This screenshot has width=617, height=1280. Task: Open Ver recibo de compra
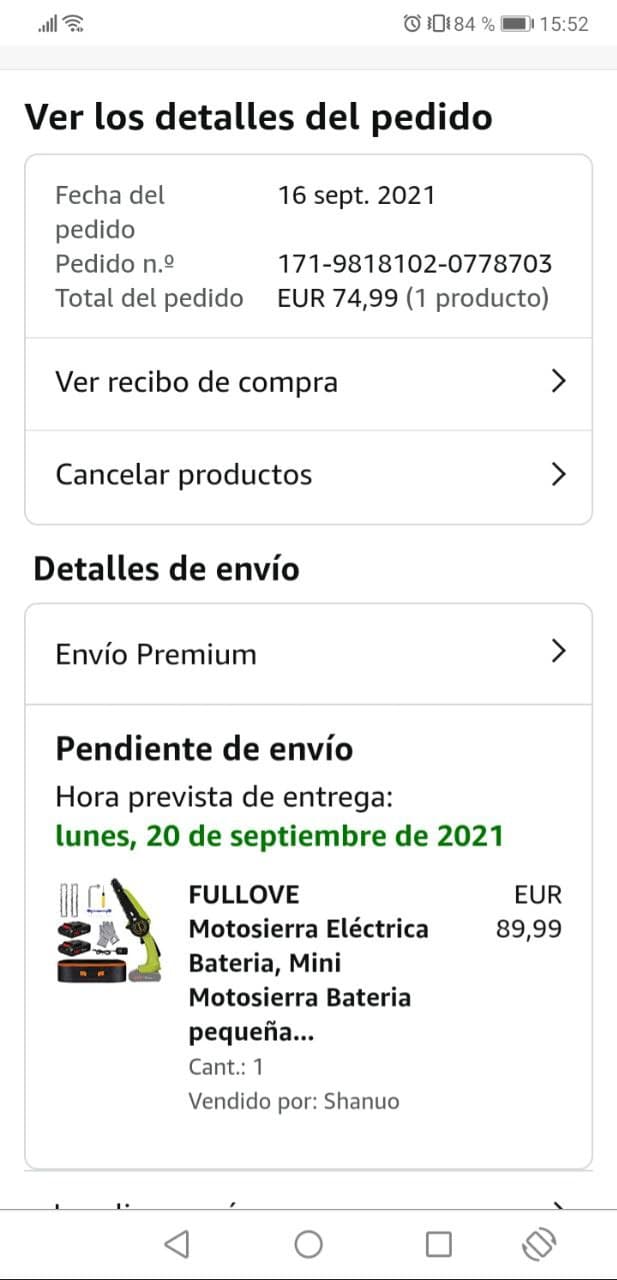pos(308,382)
